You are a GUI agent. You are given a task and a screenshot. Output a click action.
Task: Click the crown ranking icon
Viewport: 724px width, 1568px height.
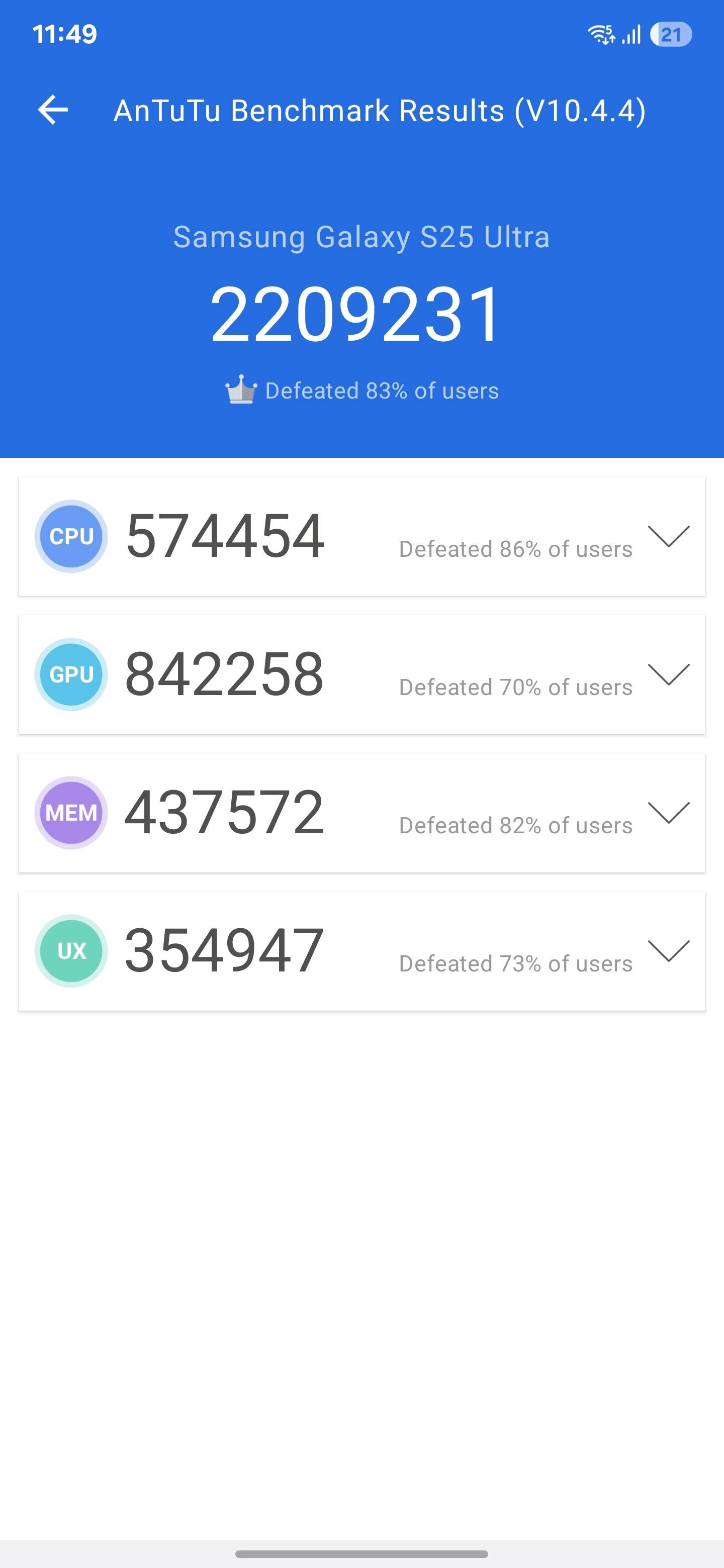243,390
